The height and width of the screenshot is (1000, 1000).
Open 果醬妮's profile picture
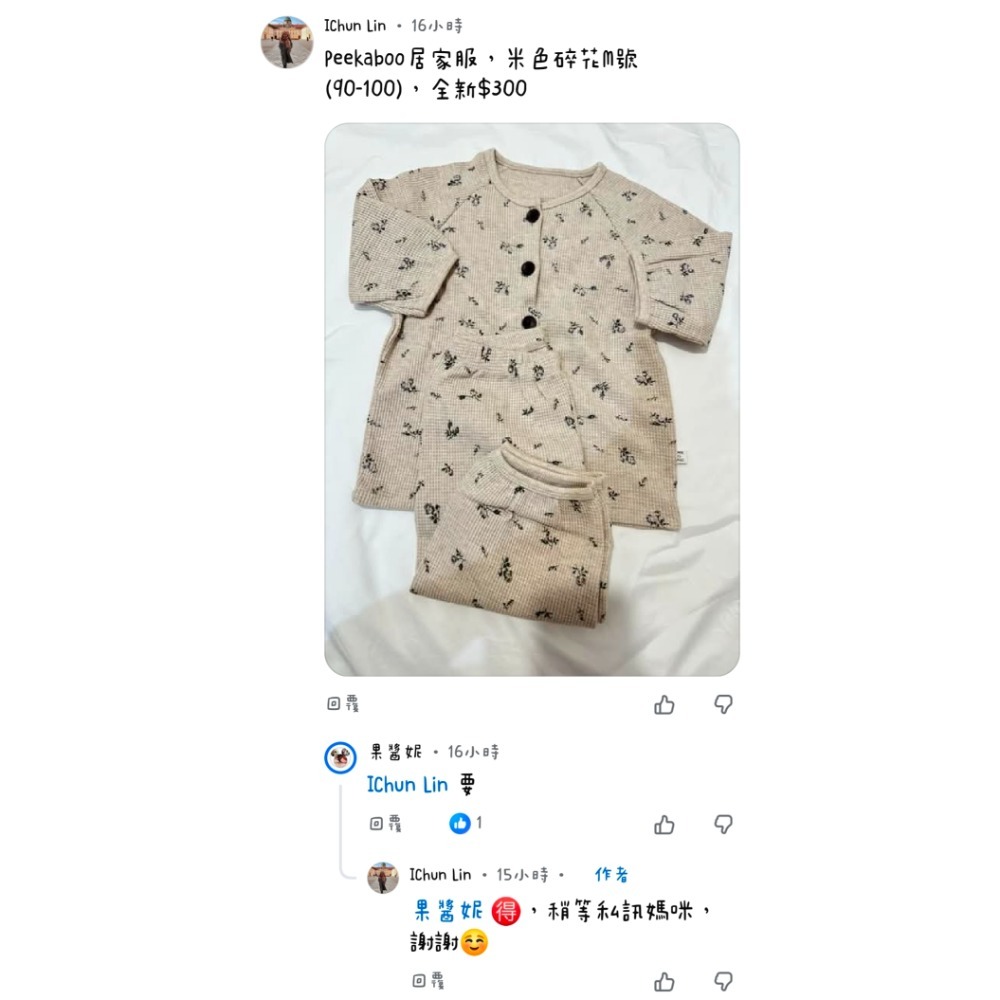(341, 758)
